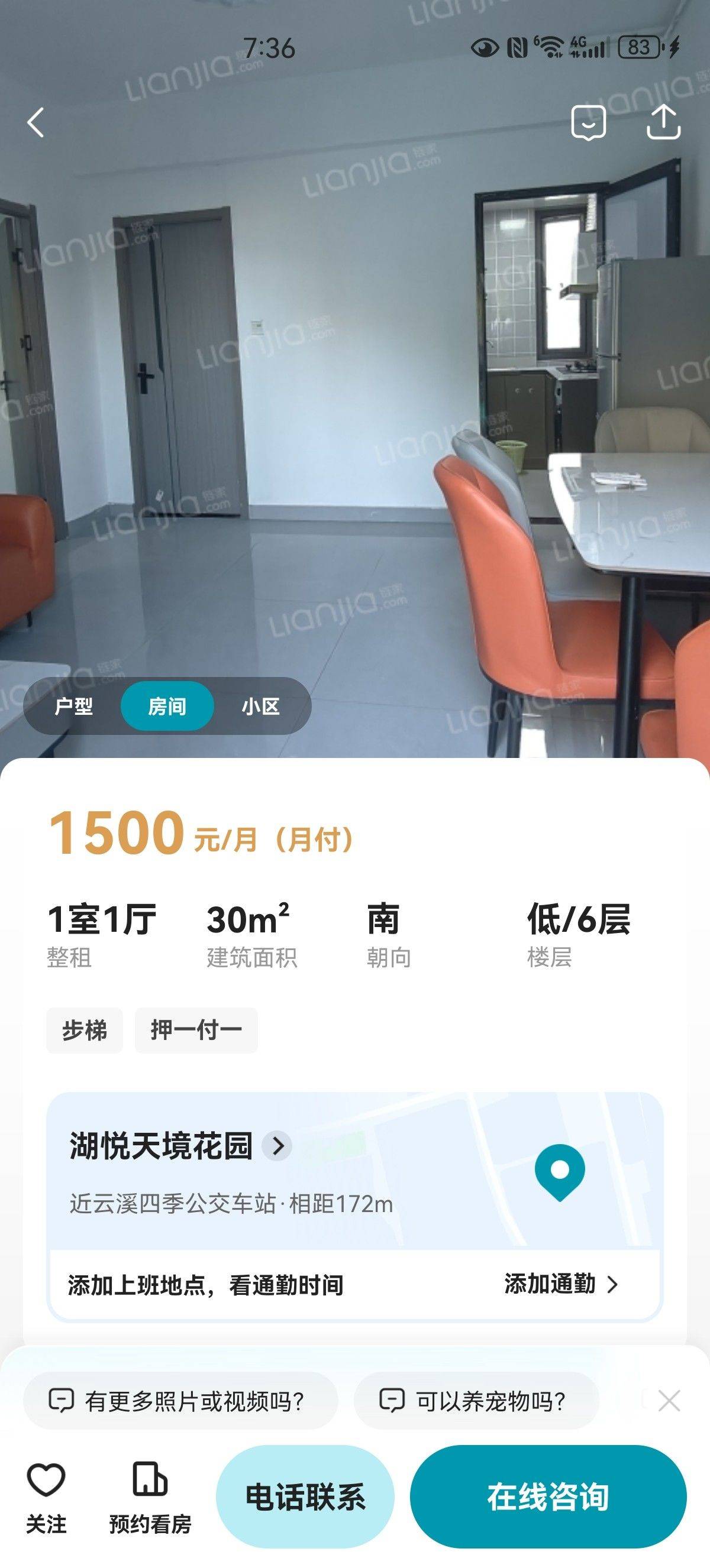Screen dimensions: 710x1568
Task: Switch to the 小区 photo tab
Action: pyautogui.click(x=260, y=707)
